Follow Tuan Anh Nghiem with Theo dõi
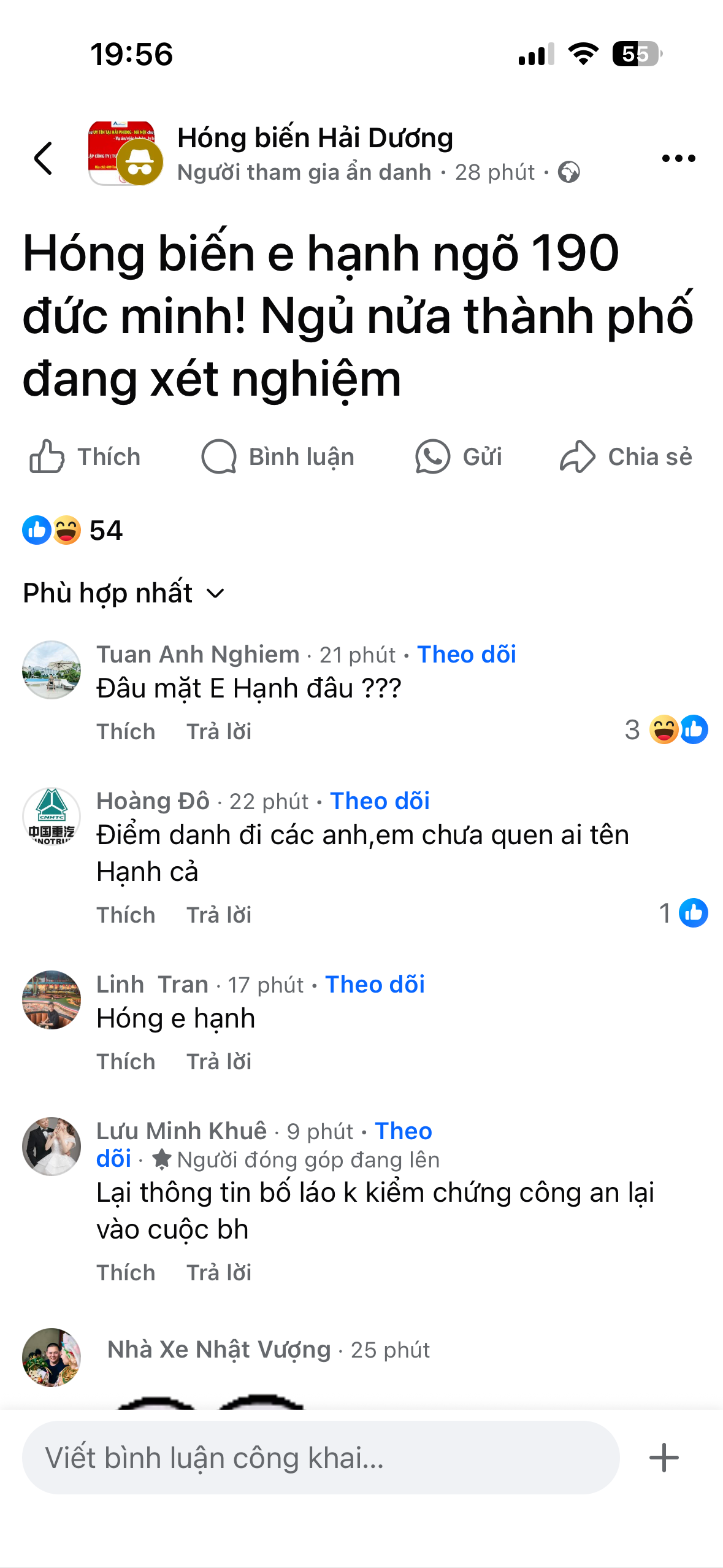 point(466,655)
